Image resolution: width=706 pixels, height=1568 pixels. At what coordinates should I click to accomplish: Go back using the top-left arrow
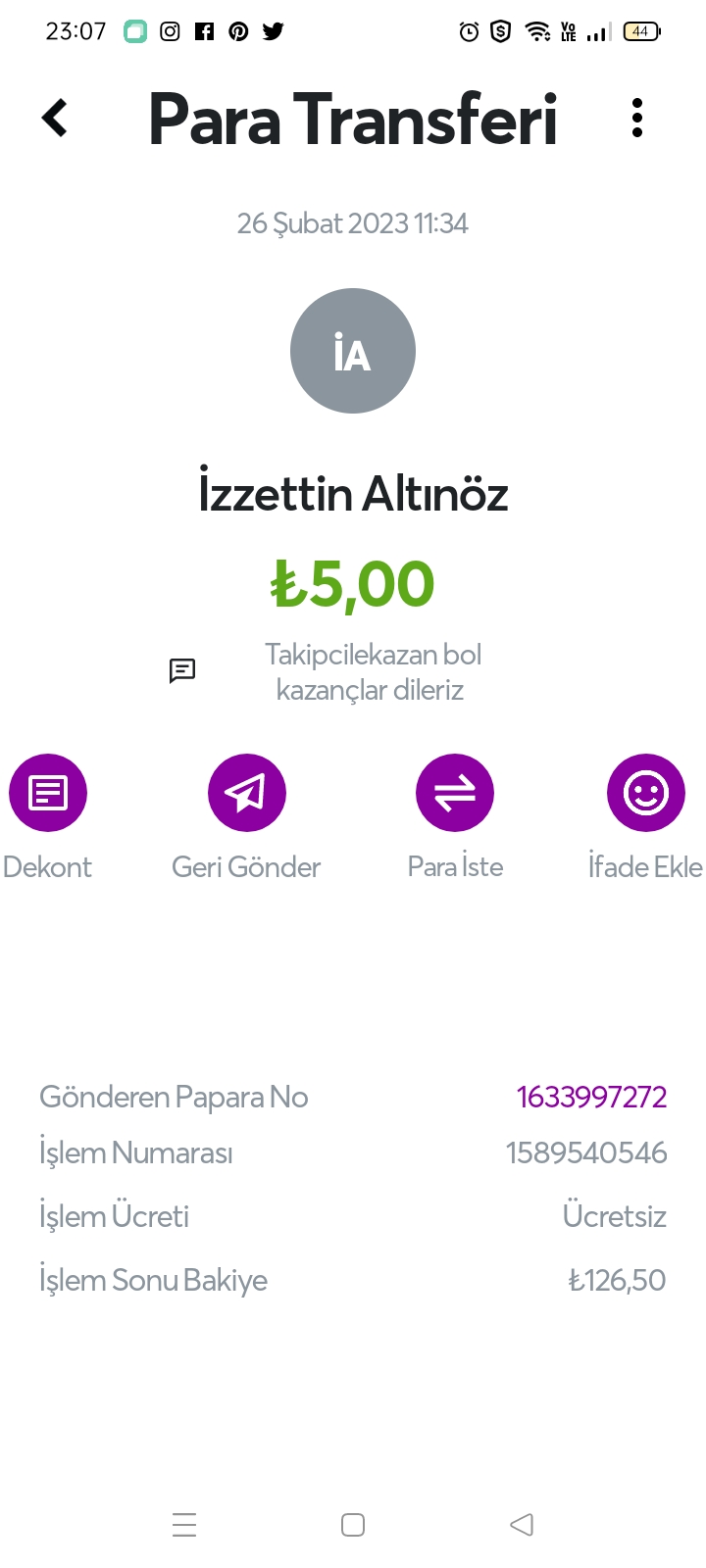pyautogui.click(x=55, y=119)
